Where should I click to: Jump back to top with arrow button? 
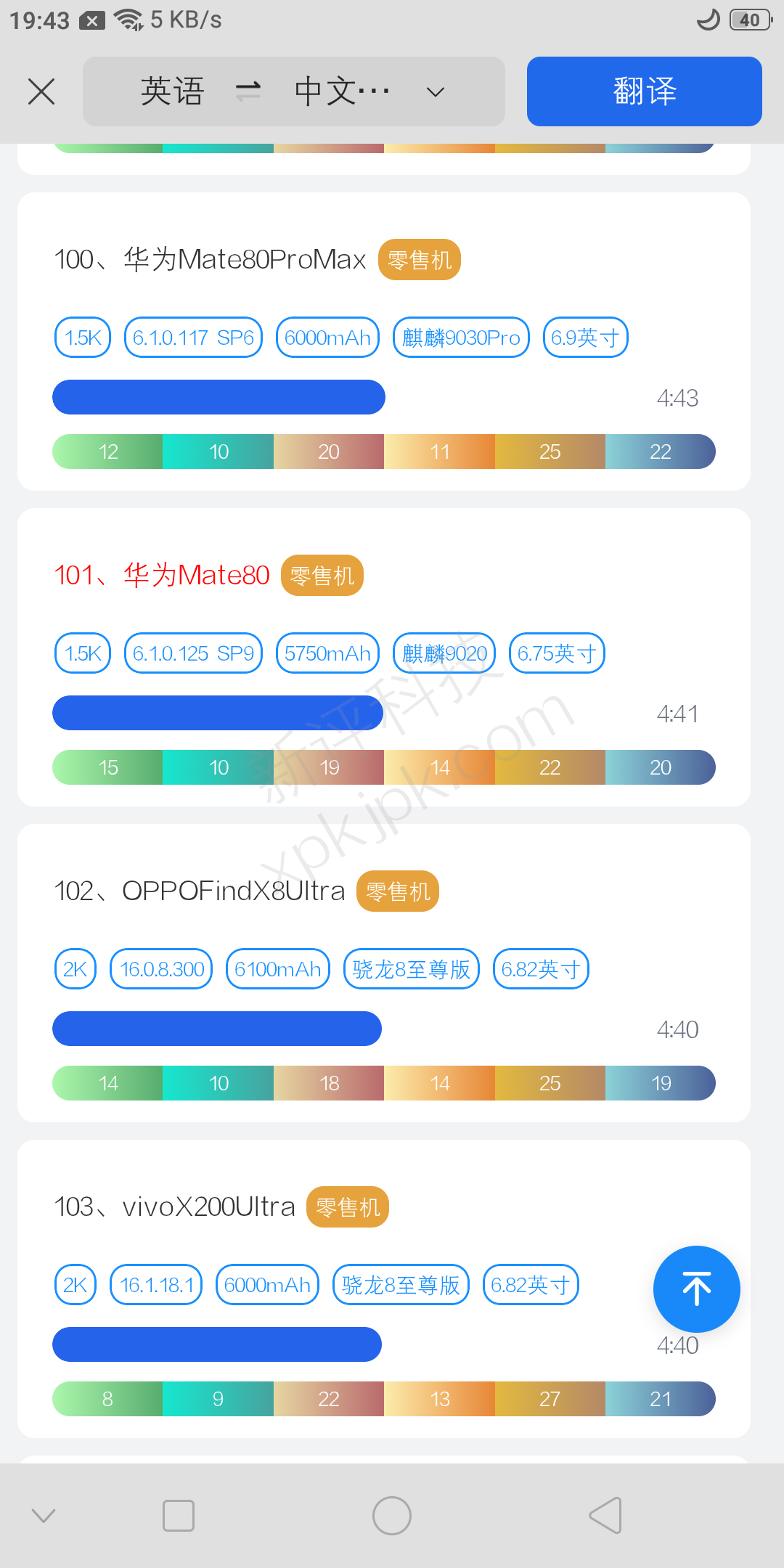click(x=696, y=1289)
